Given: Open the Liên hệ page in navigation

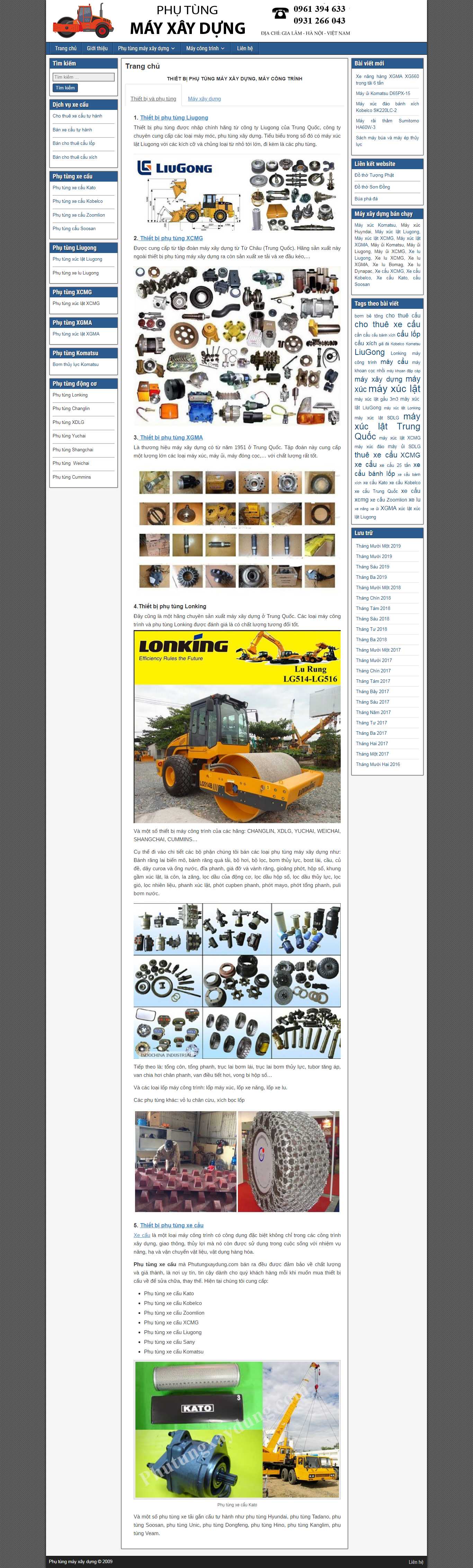Looking at the screenshot, I should click(244, 49).
